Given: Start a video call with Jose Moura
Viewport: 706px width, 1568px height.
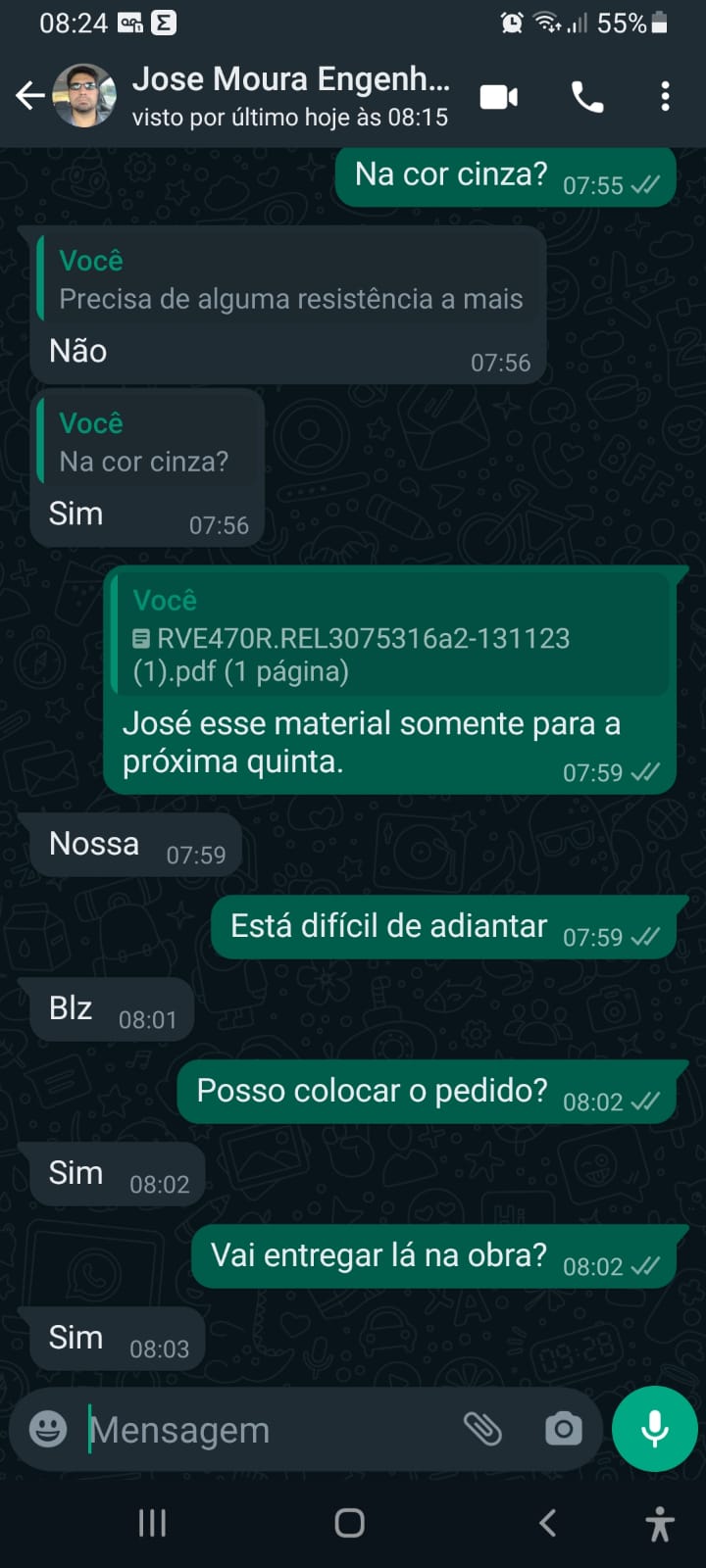Looking at the screenshot, I should point(498,97).
